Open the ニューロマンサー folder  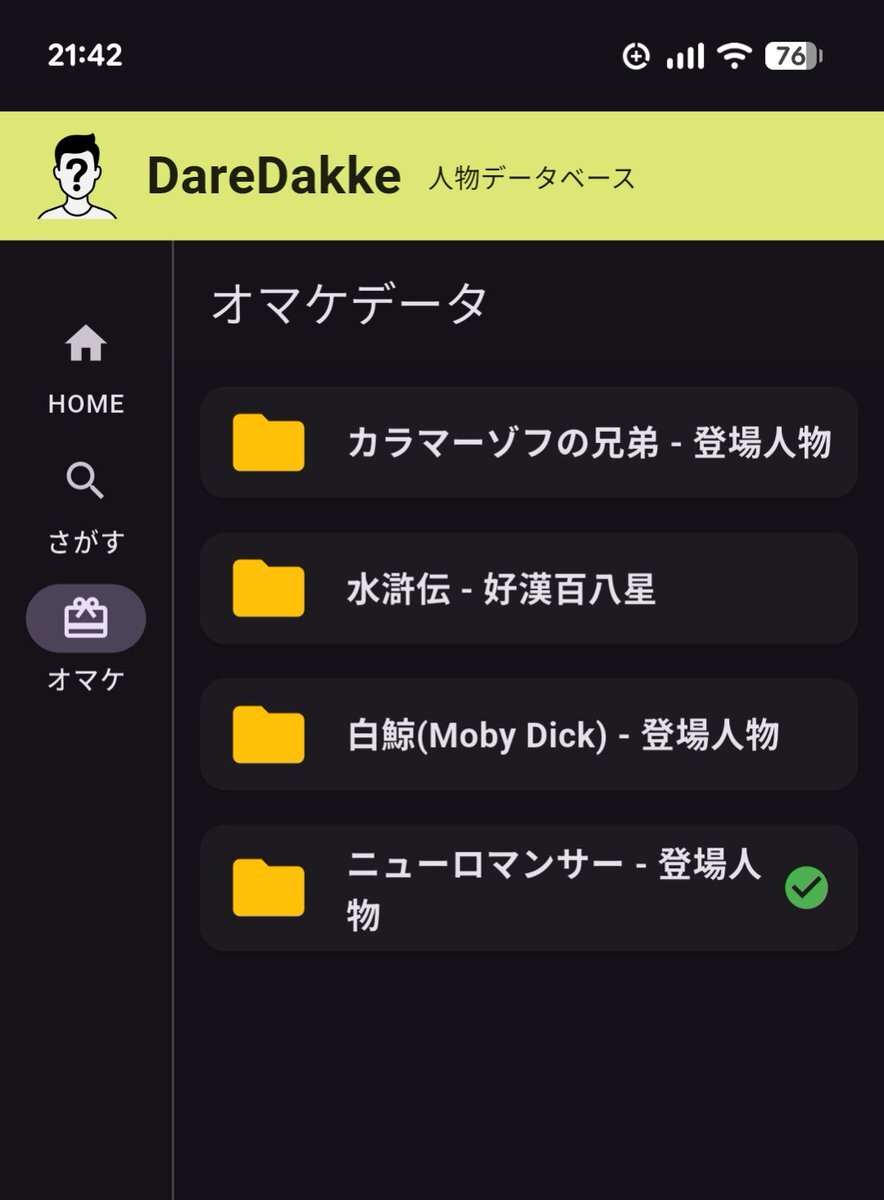point(528,888)
